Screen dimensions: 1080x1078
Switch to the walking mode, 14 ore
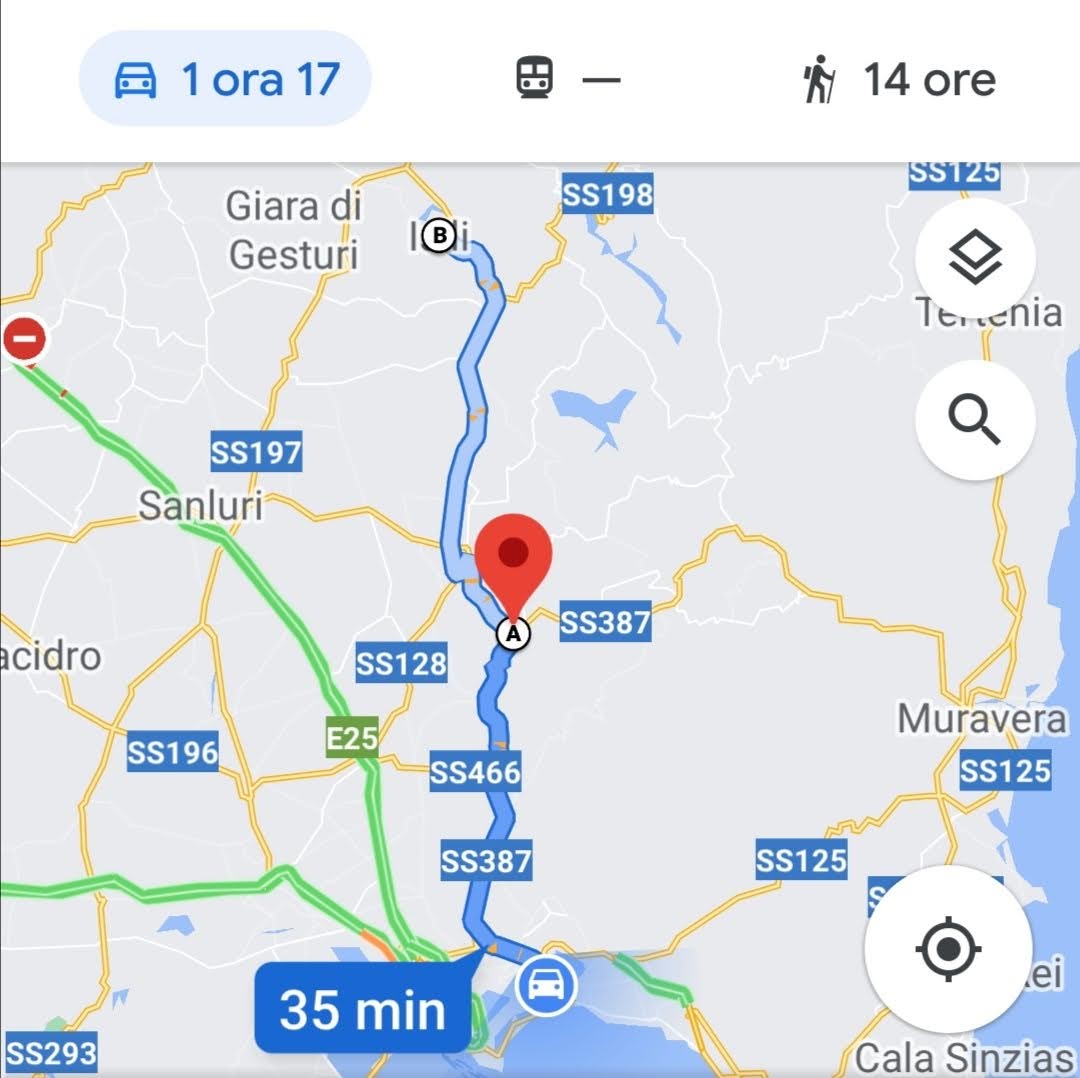(898, 79)
